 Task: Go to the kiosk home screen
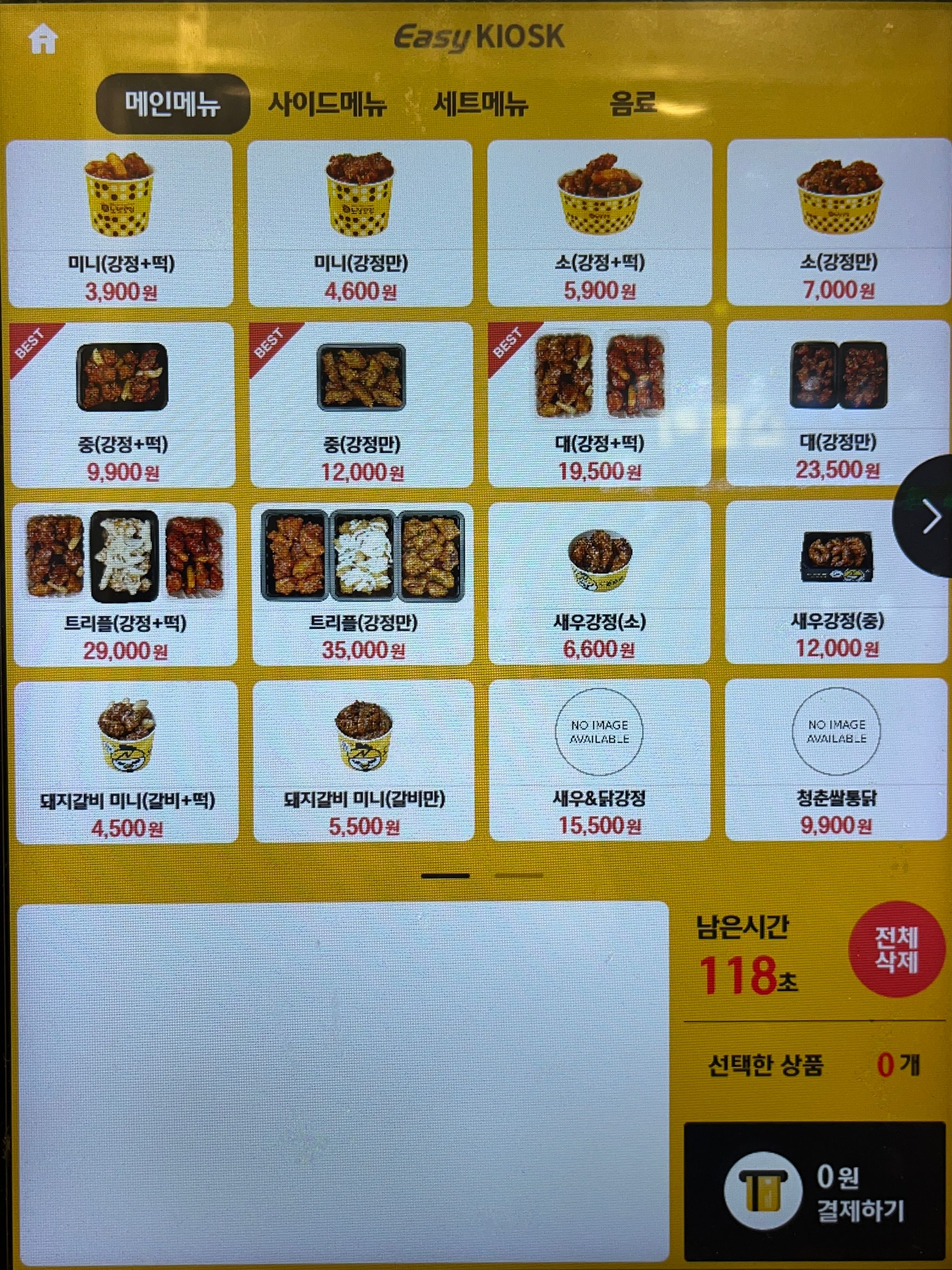tap(43, 40)
